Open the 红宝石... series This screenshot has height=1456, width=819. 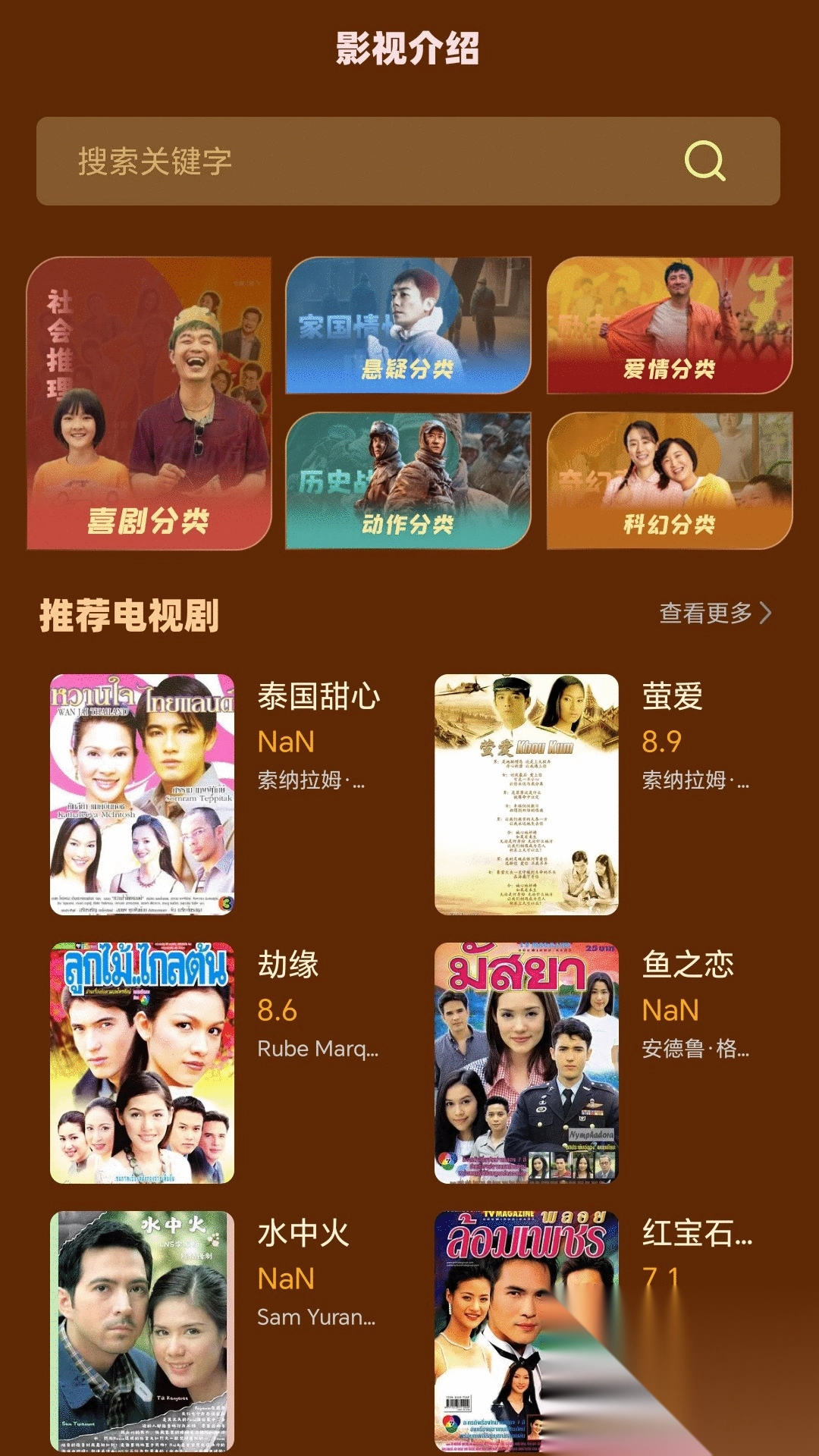pyautogui.click(x=526, y=1331)
